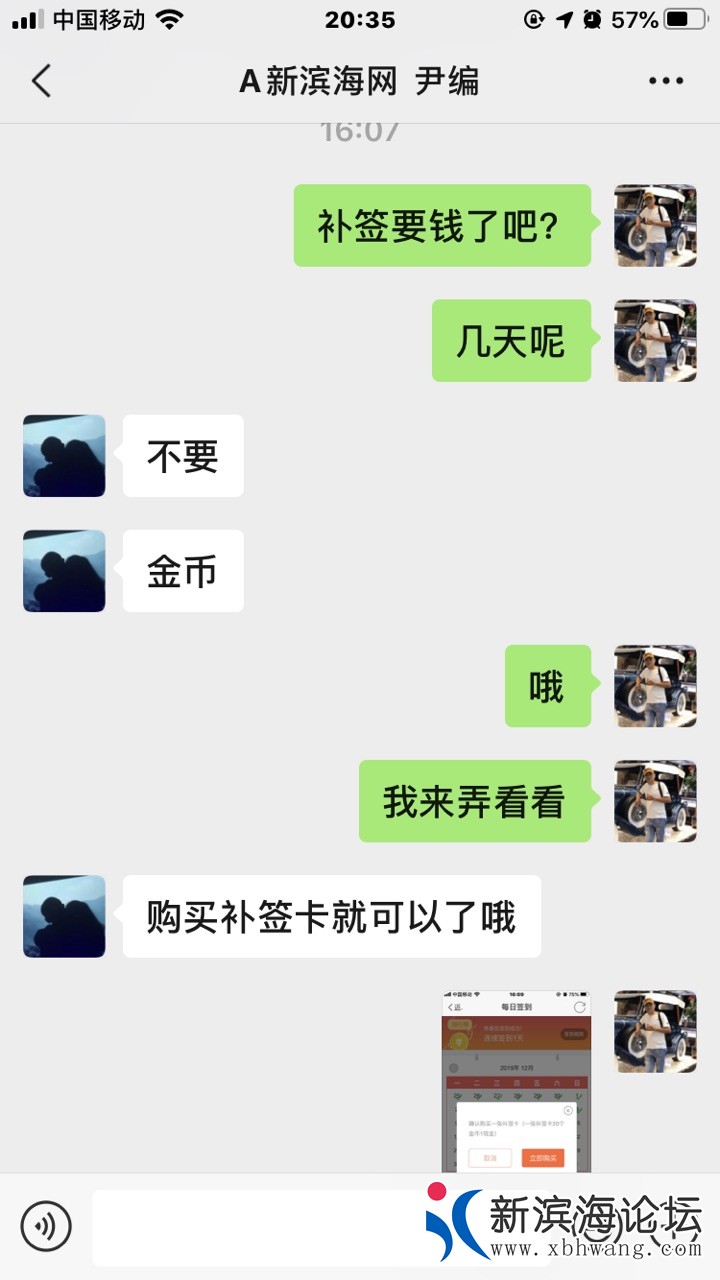This screenshot has height=1280, width=720.
Task: Go back from the chat
Action: (x=41, y=81)
